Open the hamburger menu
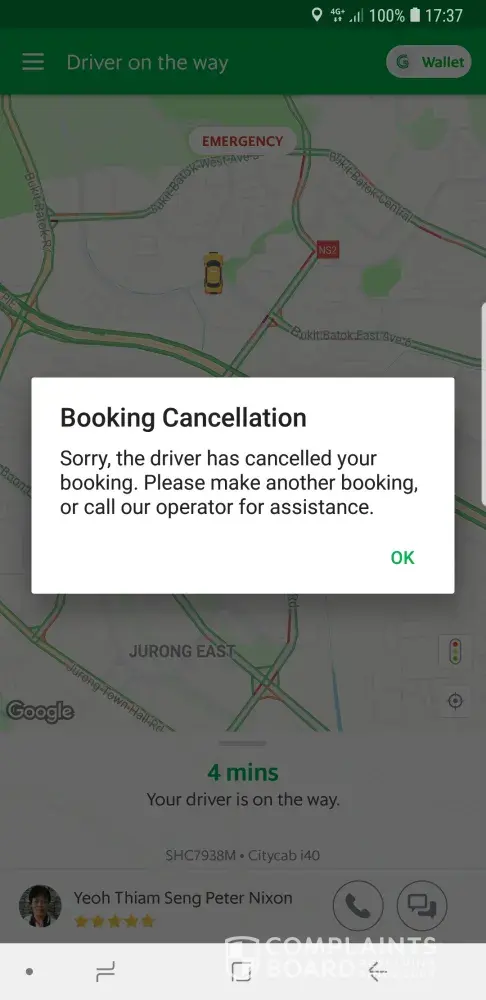Image resolution: width=486 pixels, height=1000 pixels. pyautogui.click(x=33, y=62)
